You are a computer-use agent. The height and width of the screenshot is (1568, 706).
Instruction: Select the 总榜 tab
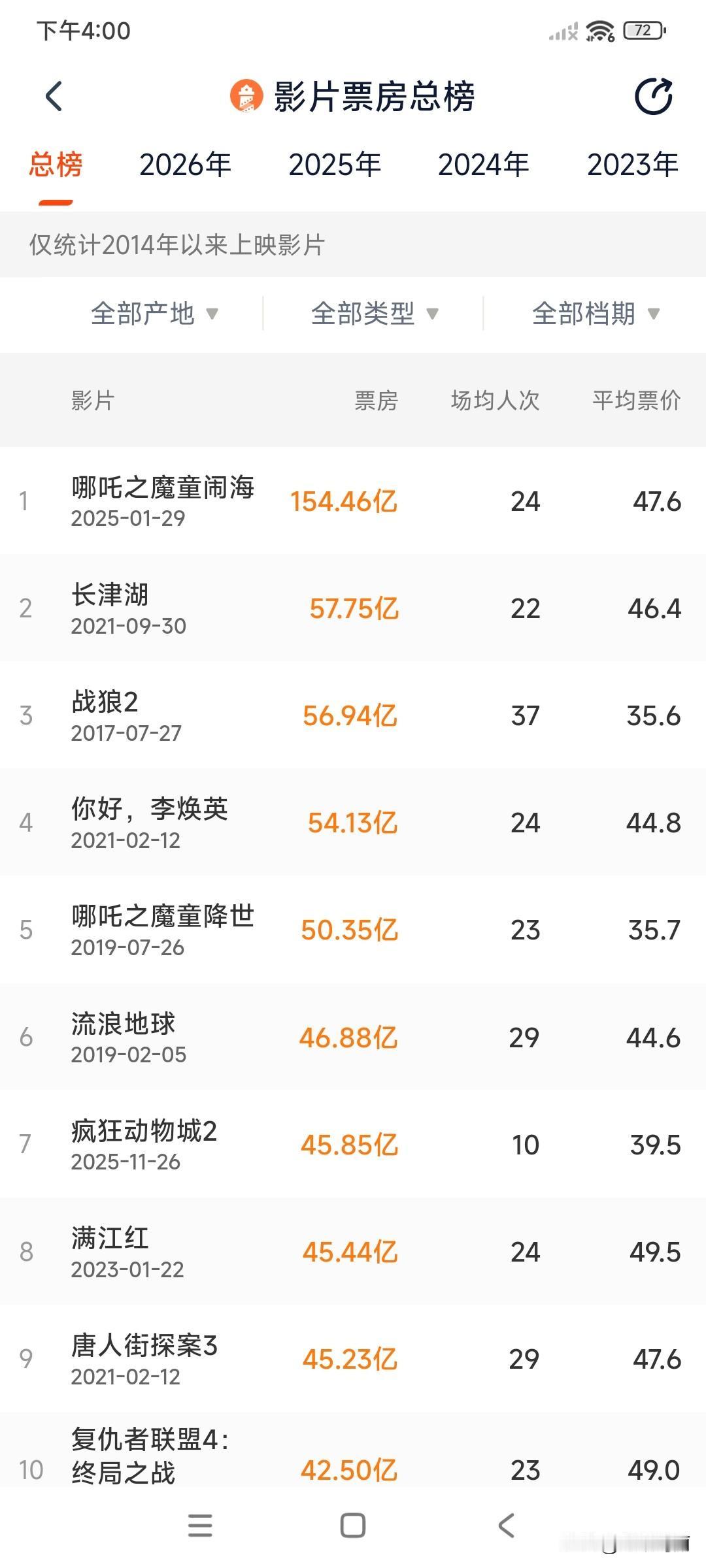[55, 165]
